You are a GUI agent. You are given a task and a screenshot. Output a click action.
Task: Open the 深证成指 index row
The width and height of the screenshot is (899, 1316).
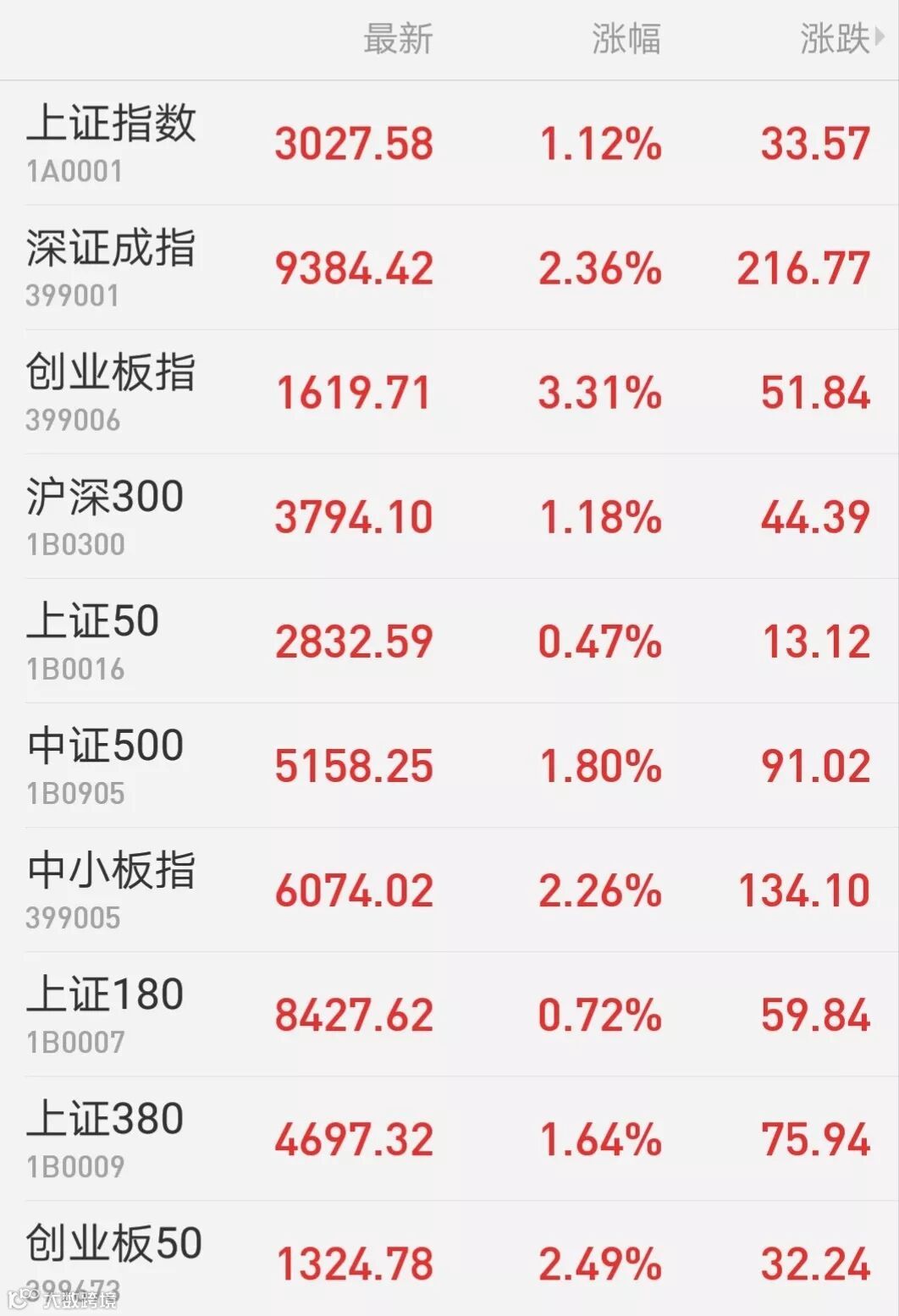pyautogui.click(x=449, y=267)
